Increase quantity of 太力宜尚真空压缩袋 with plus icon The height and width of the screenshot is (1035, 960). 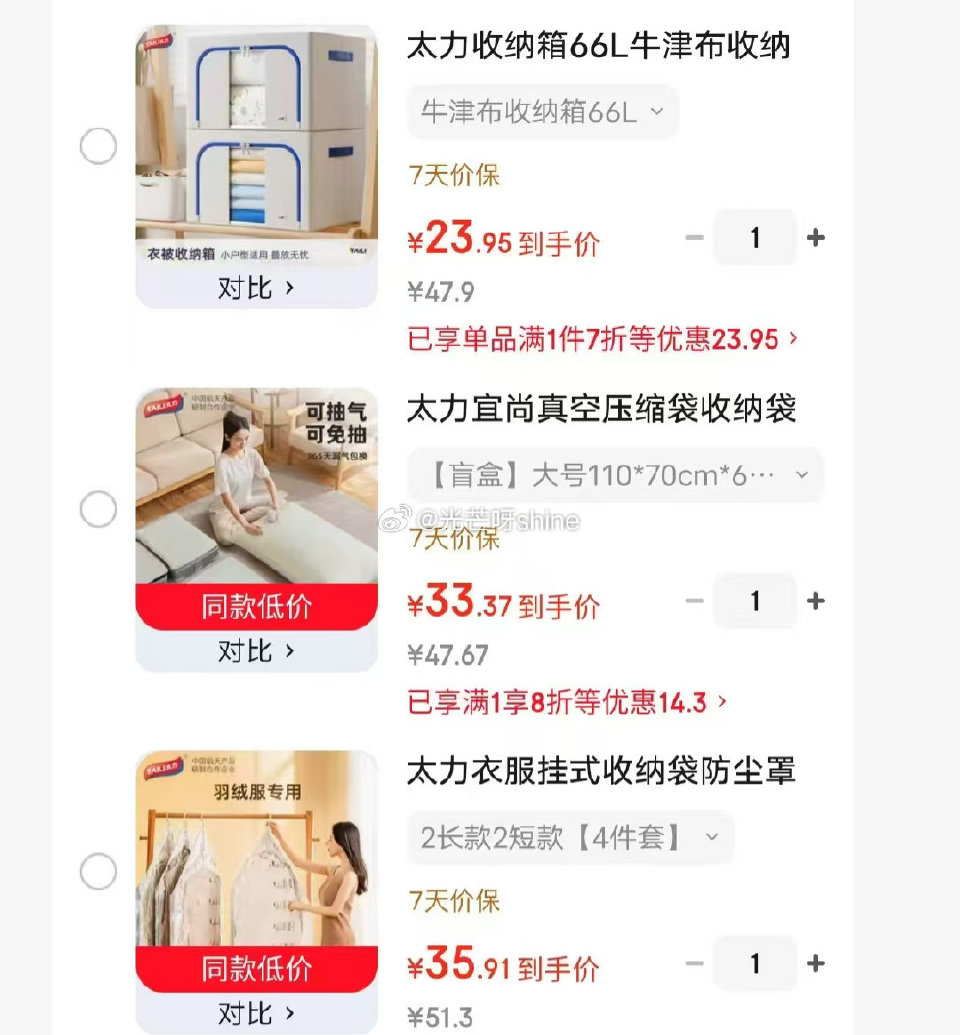click(x=817, y=601)
